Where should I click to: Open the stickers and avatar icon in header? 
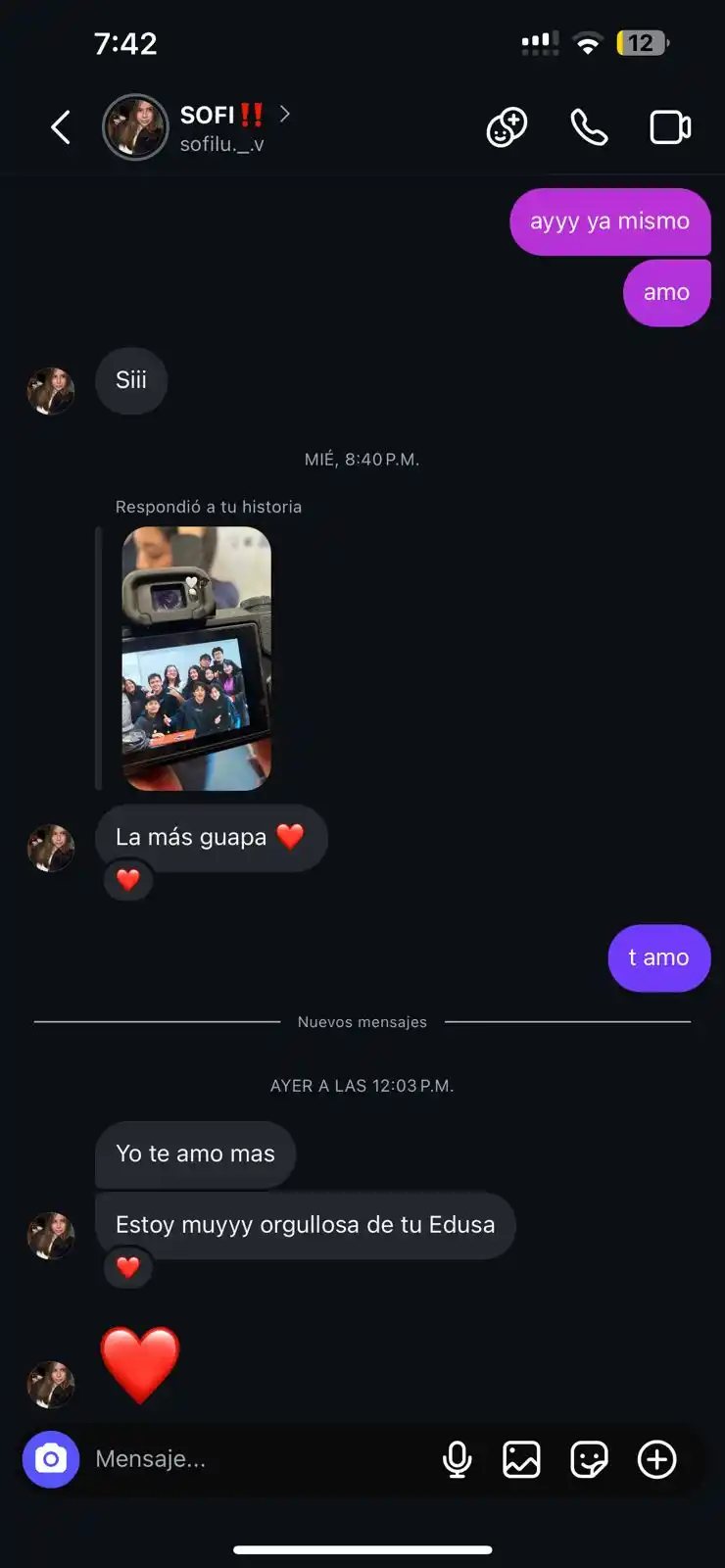point(507,127)
